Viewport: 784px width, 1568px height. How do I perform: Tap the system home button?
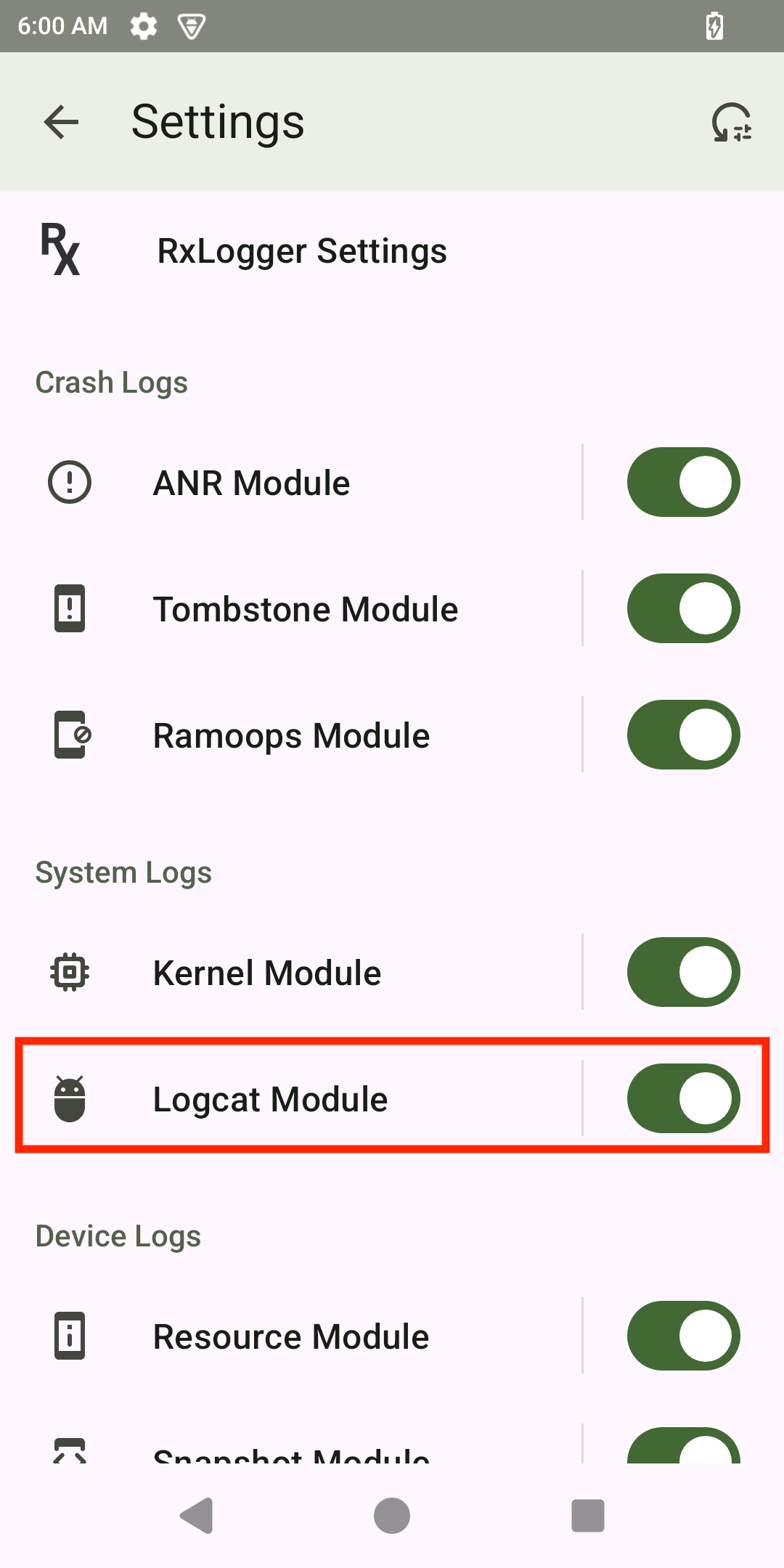[x=392, y=1516]
